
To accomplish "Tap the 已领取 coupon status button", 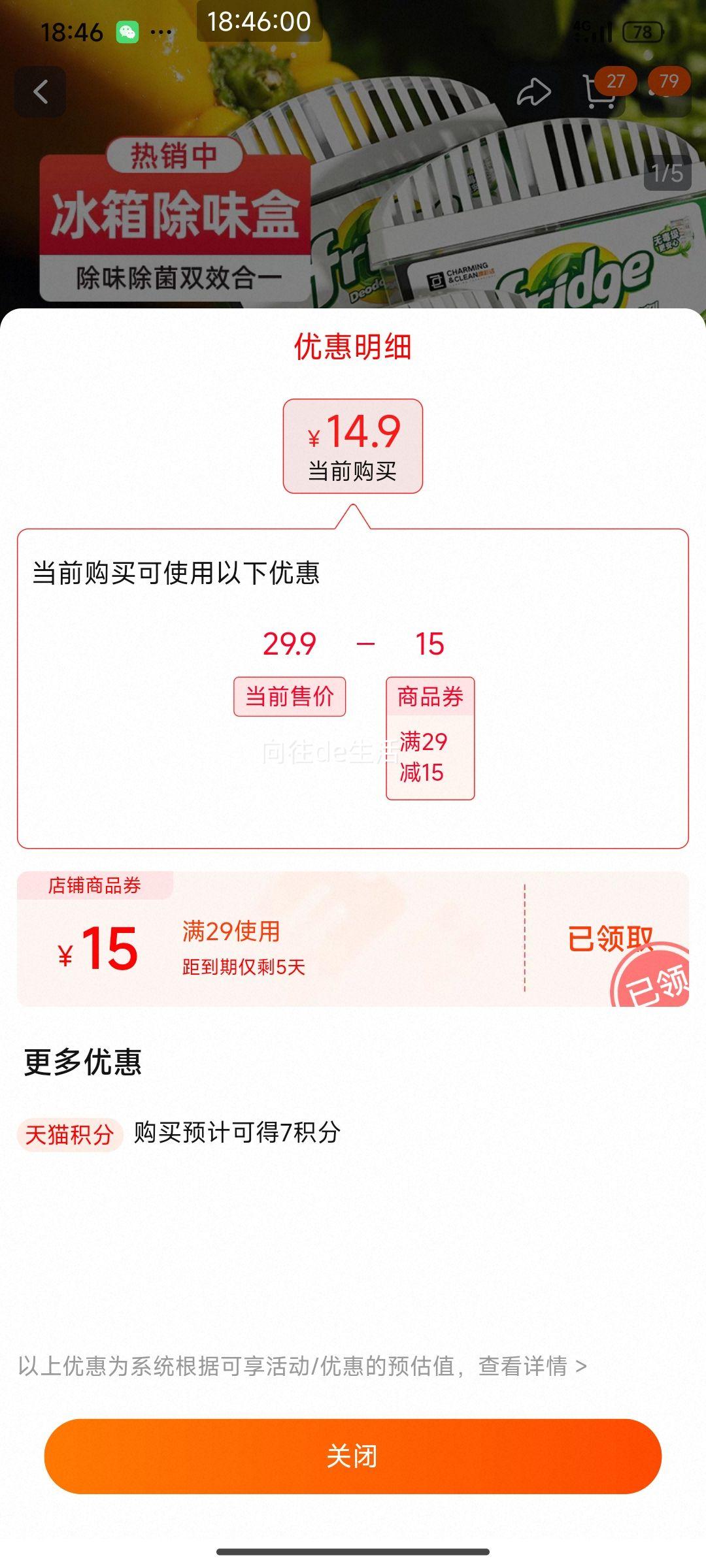I will [609, 939].
